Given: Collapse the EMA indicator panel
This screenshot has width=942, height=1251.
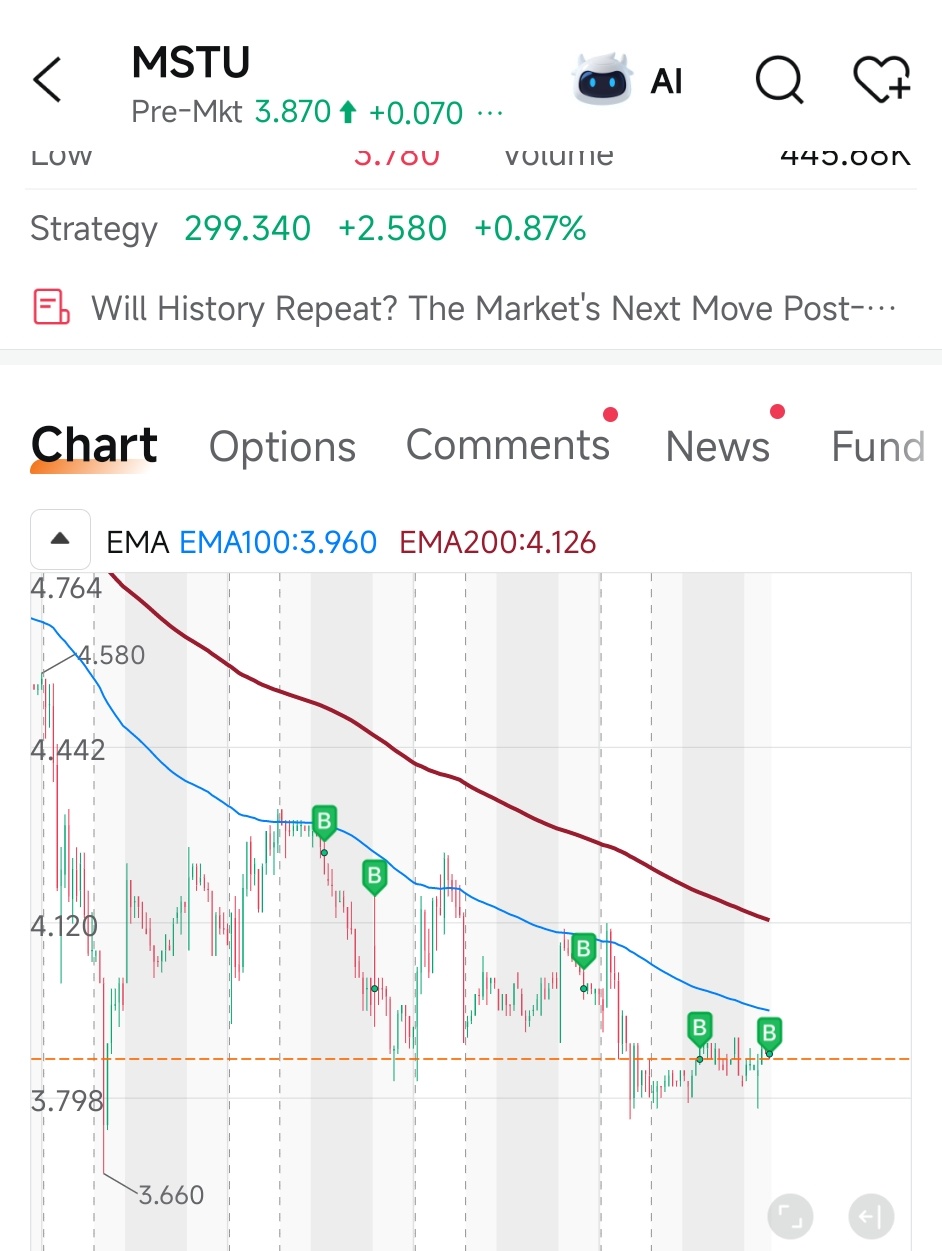Looking at the screenshot, I should point(60,539).
